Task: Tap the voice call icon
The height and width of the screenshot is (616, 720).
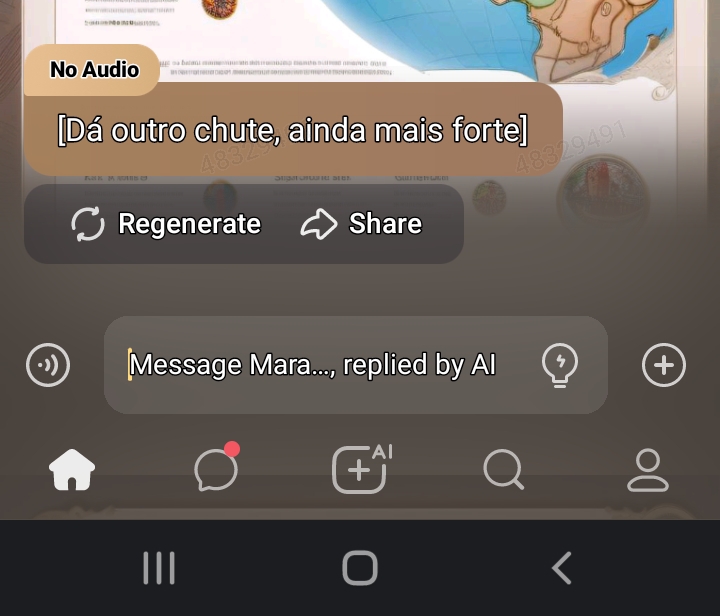Action: tap(48, 365)
